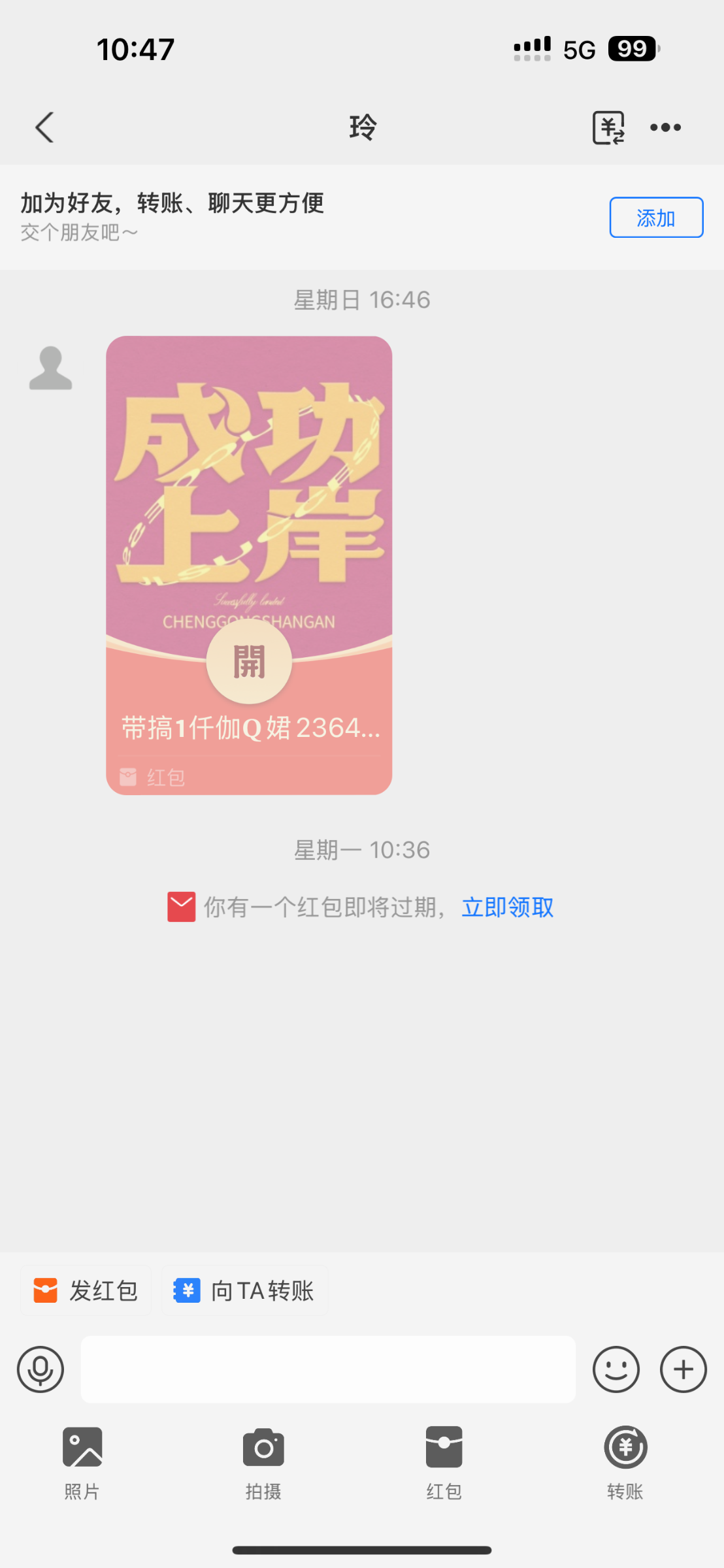Open the transfer records icon
This screenshot has width=724, height=1568.
pyautogui.click(x=608, y=127)
